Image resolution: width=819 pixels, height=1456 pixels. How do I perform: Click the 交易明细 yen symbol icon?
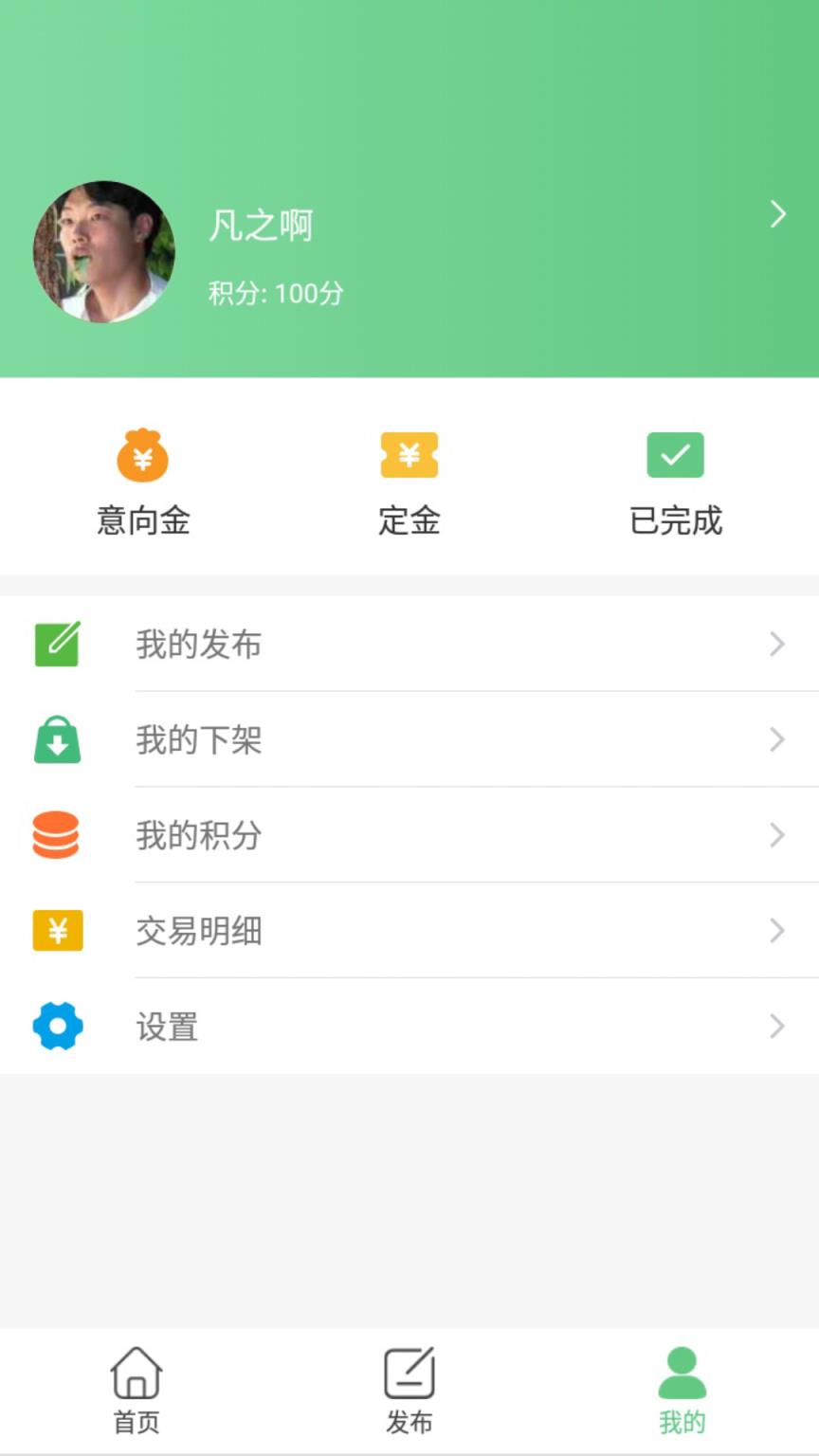click(57, 931)
